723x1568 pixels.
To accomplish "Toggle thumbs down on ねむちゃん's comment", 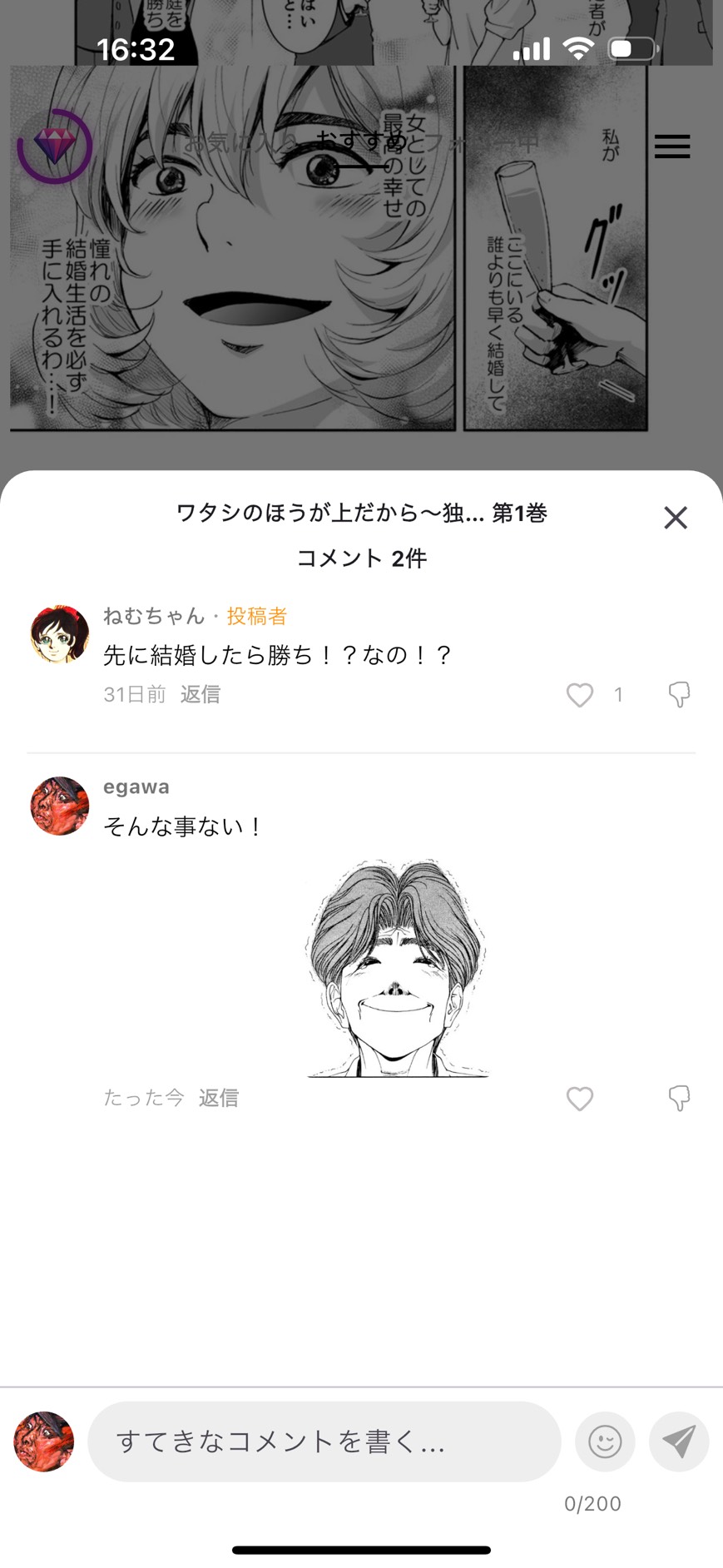I will [679, 694].
